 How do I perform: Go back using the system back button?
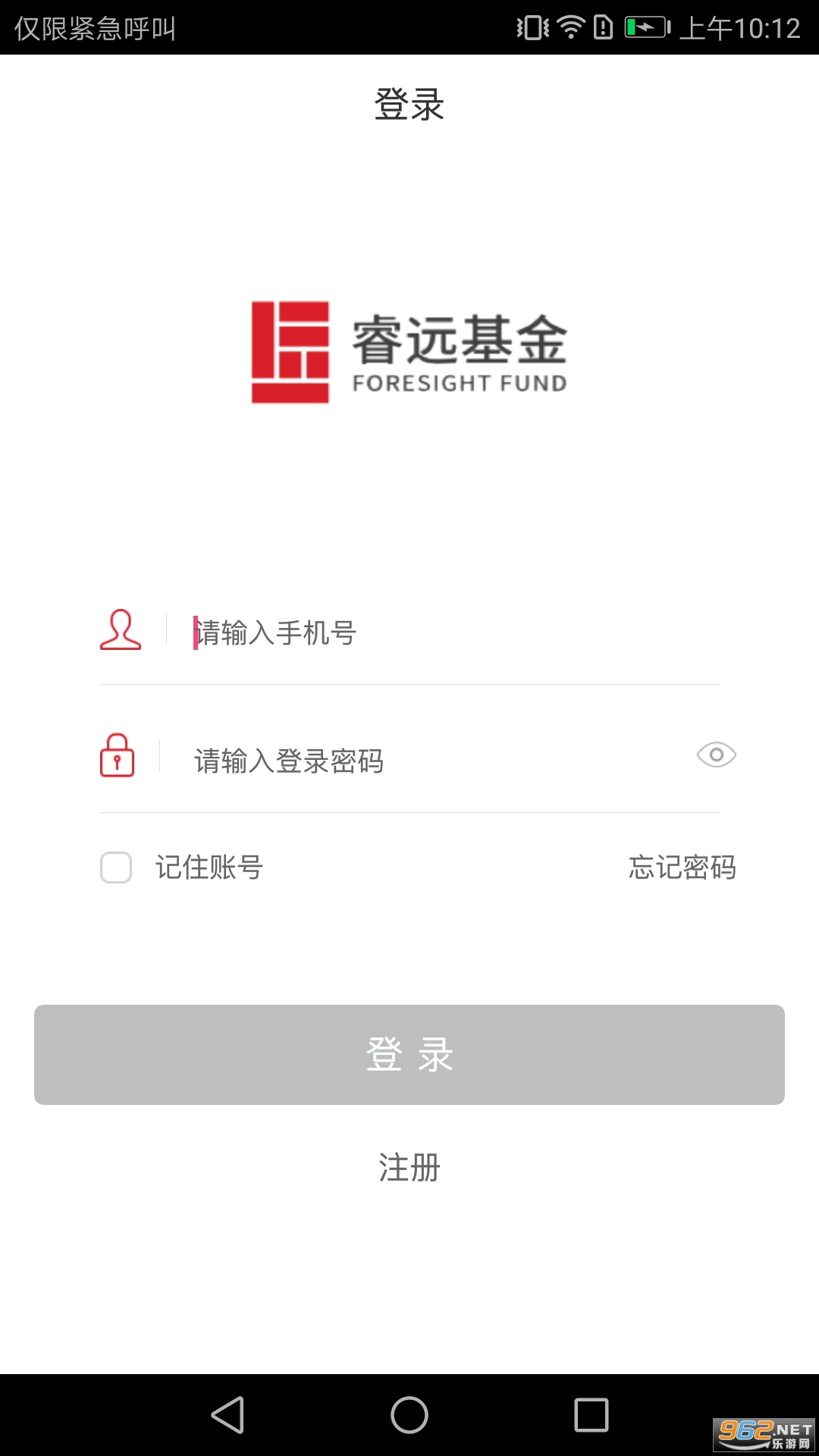pos(227,1415)
